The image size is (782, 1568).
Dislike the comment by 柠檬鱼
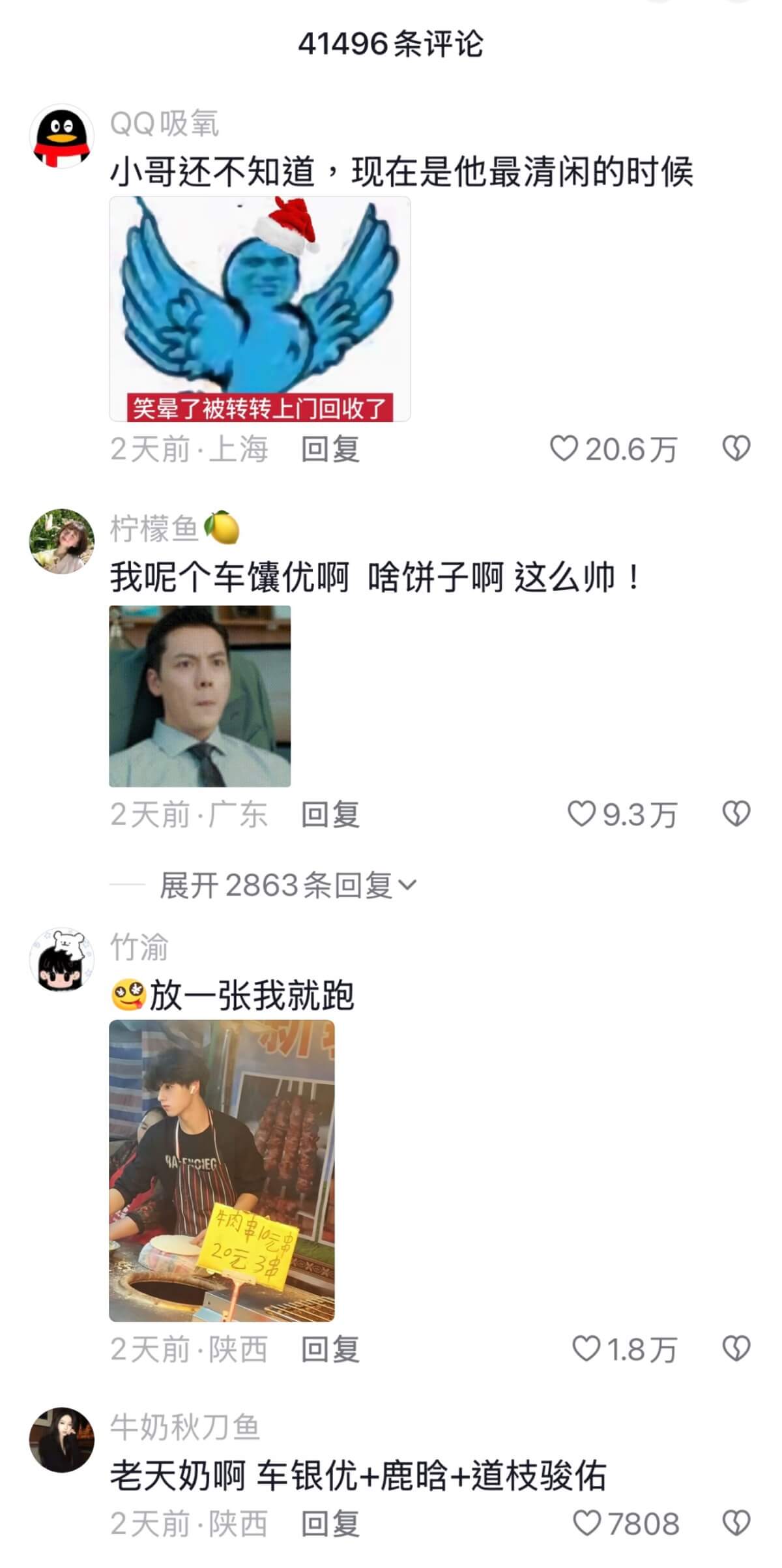tap(736, 814)
